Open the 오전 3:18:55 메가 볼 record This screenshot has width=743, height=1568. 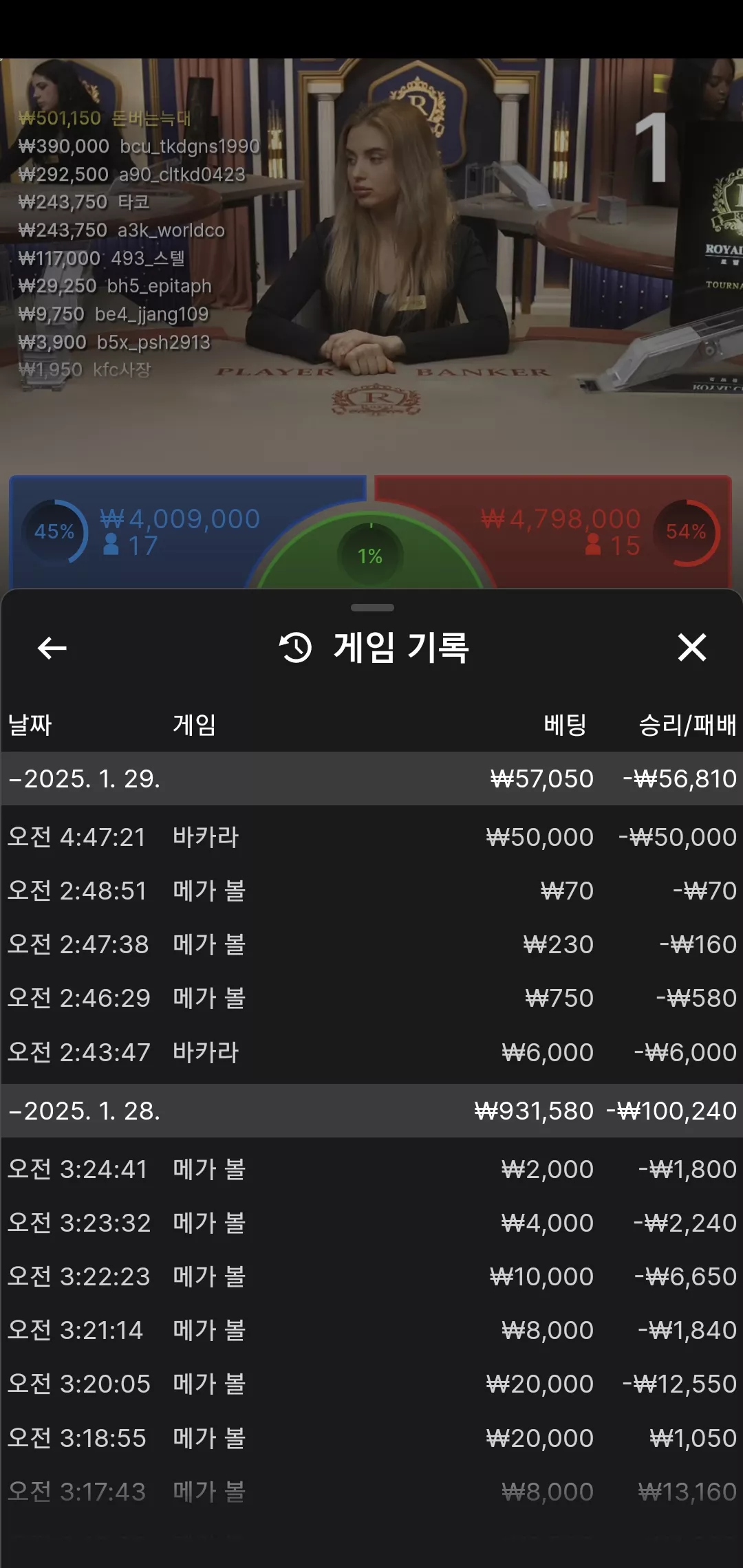click(x=371, y=1438)
